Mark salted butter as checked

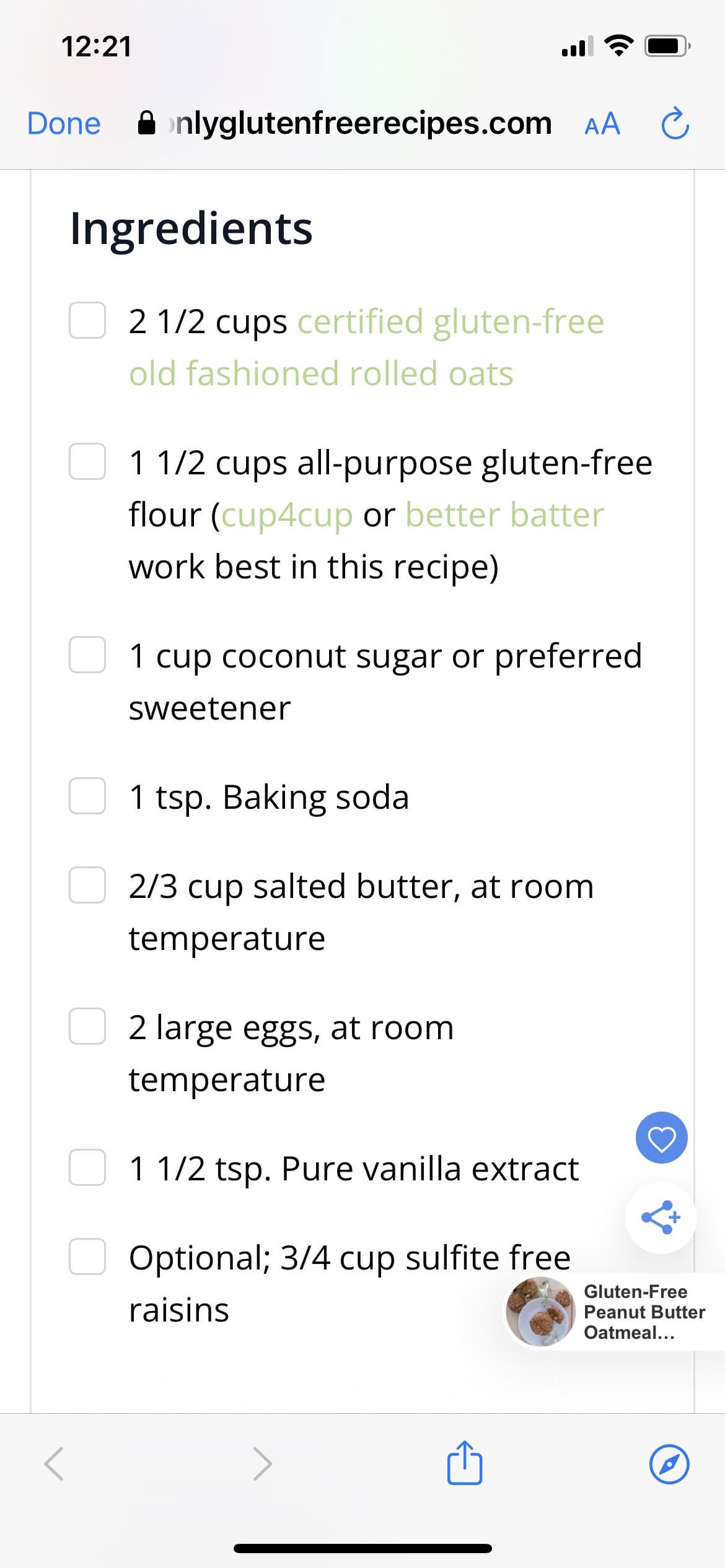(87, 885)
